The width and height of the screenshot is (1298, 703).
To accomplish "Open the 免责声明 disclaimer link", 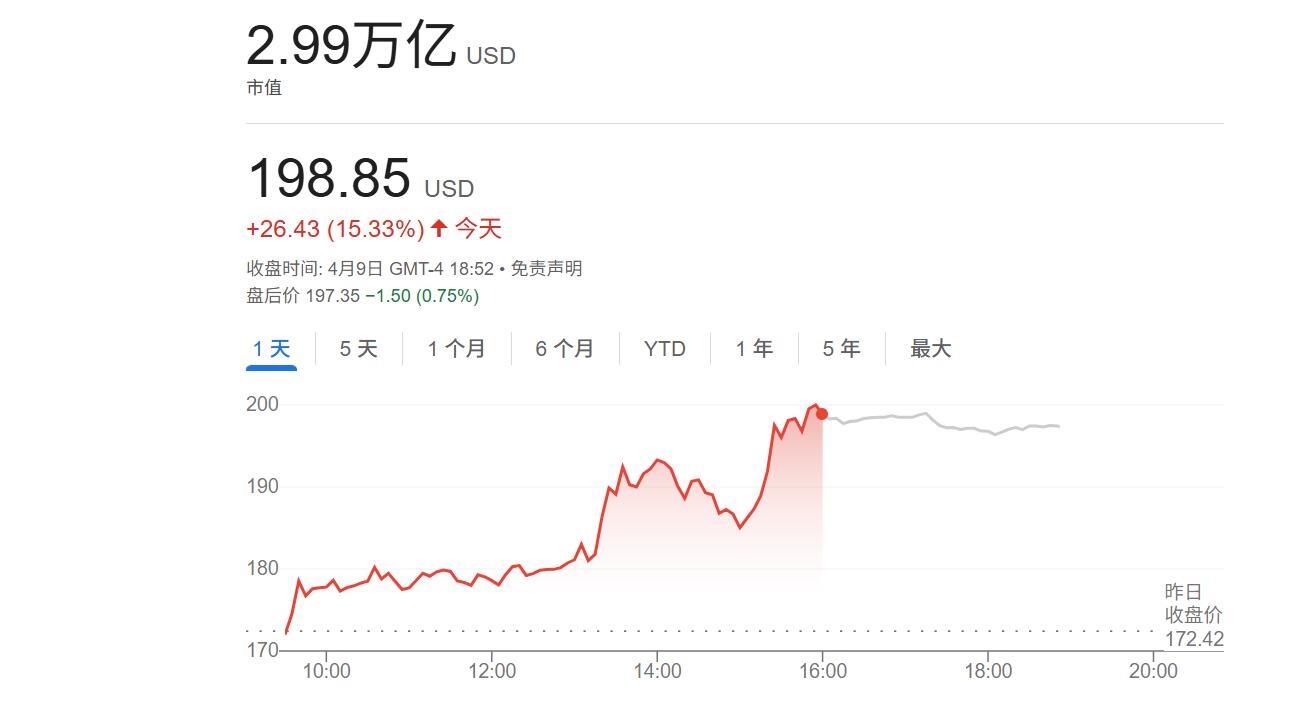I will click(x=546, y=269).
